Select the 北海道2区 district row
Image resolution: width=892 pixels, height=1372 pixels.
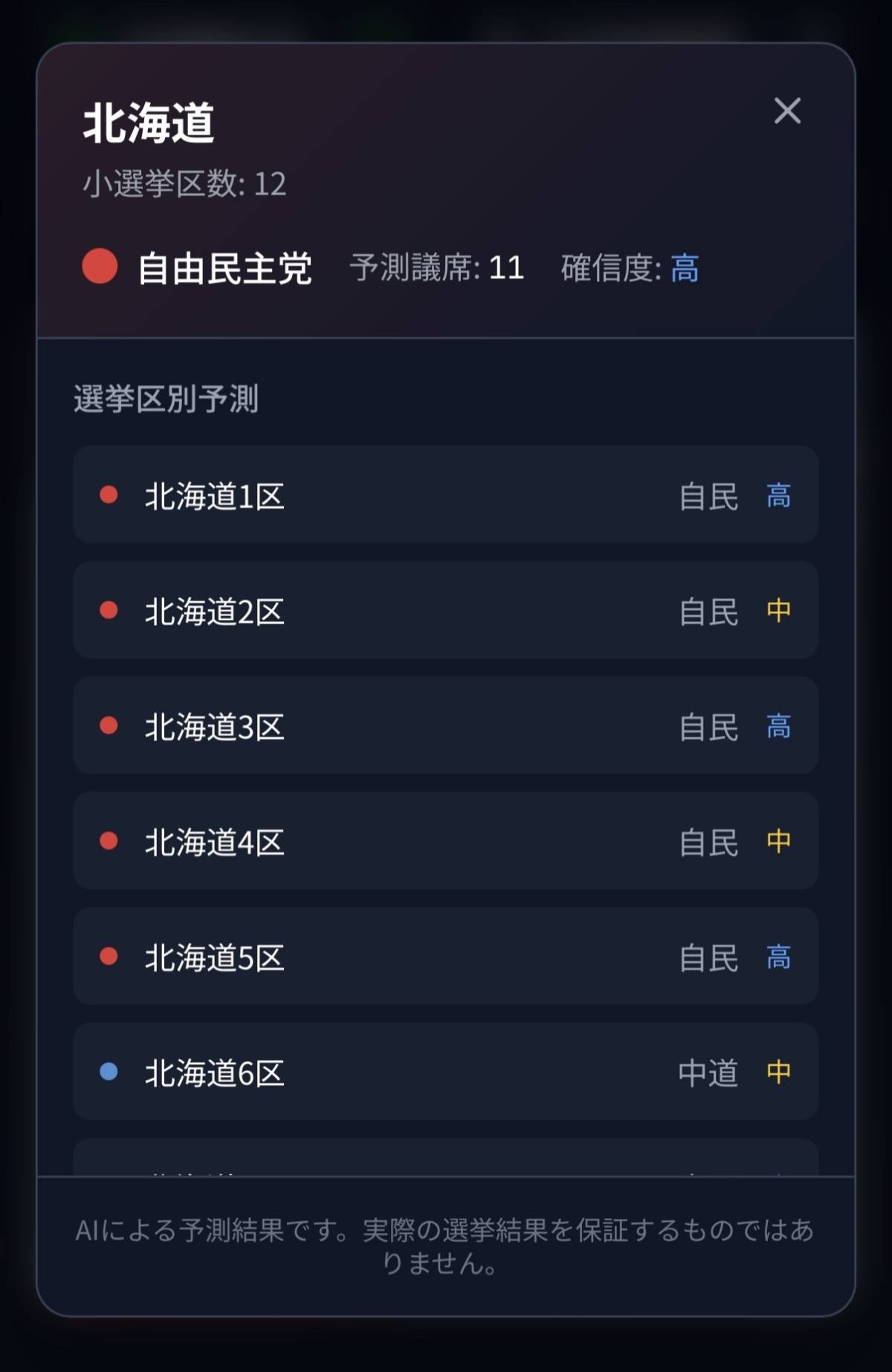pos(445,610)
